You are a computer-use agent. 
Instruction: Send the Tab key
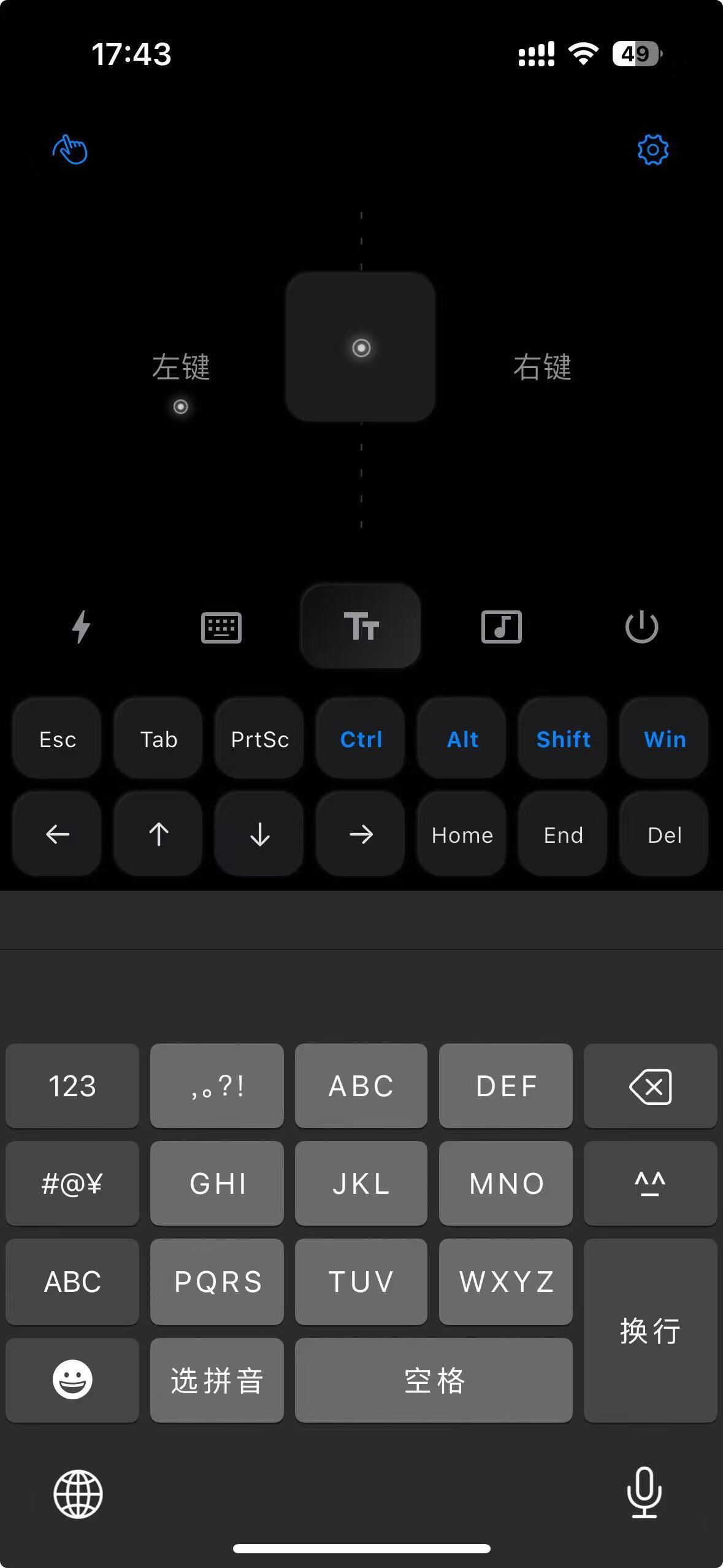159,739
